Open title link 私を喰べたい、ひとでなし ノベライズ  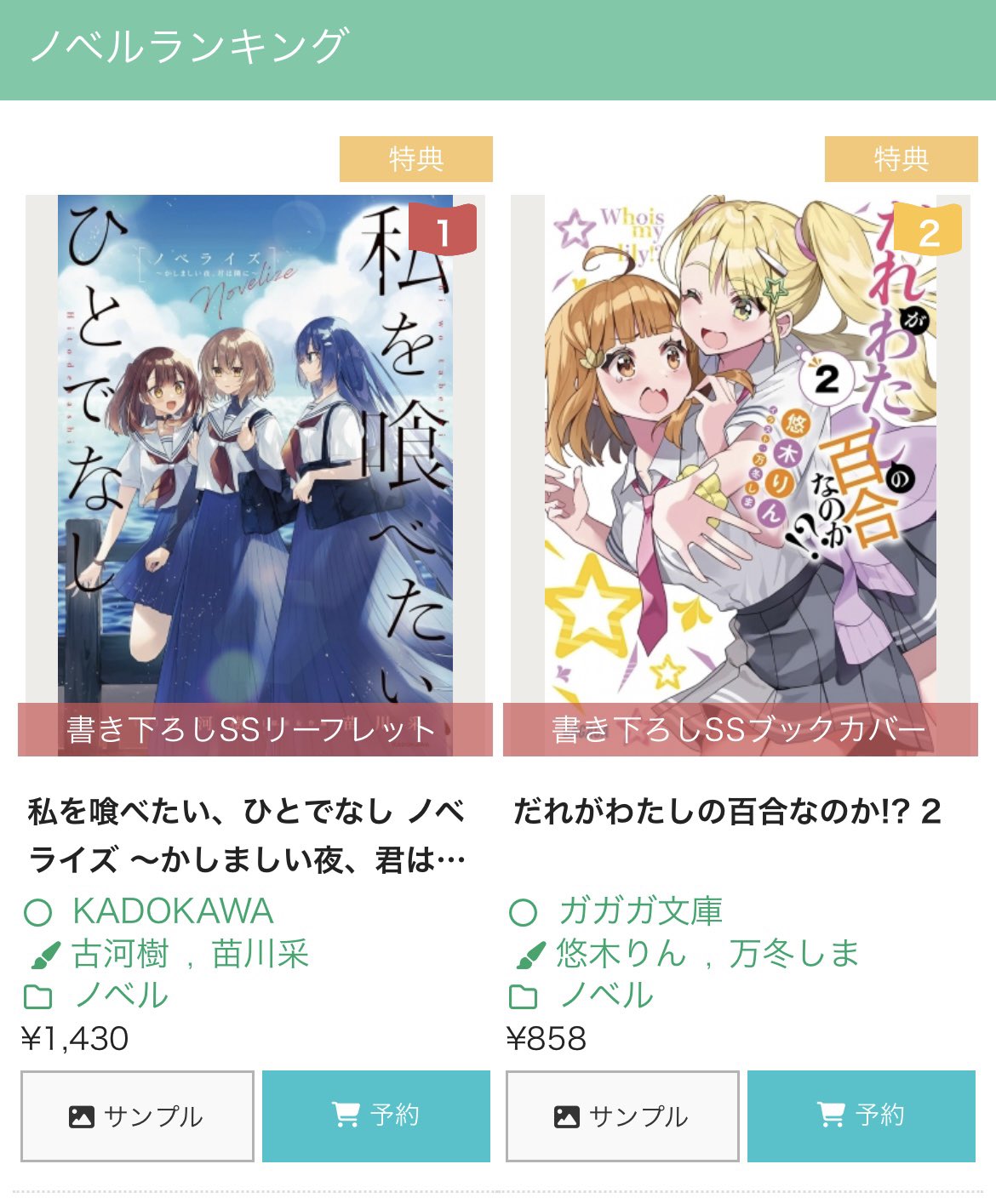(x=247, y=836)
